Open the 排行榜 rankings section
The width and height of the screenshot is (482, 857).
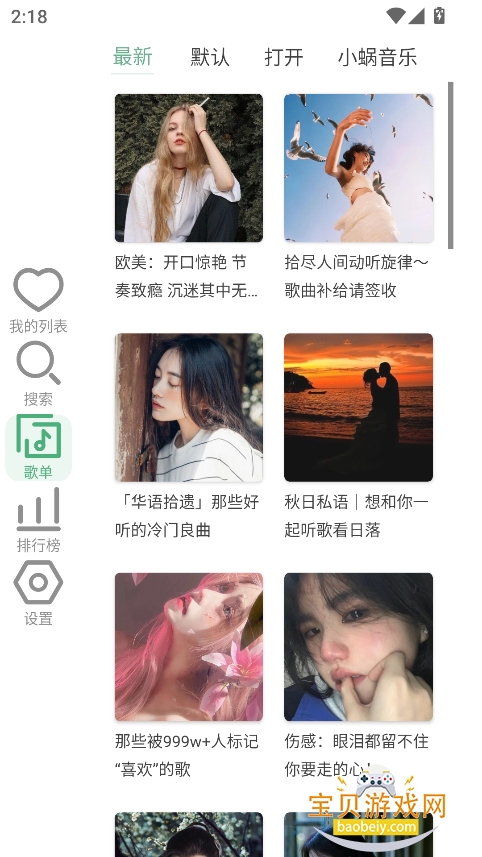pyautogui.click(x=38, y=520)
